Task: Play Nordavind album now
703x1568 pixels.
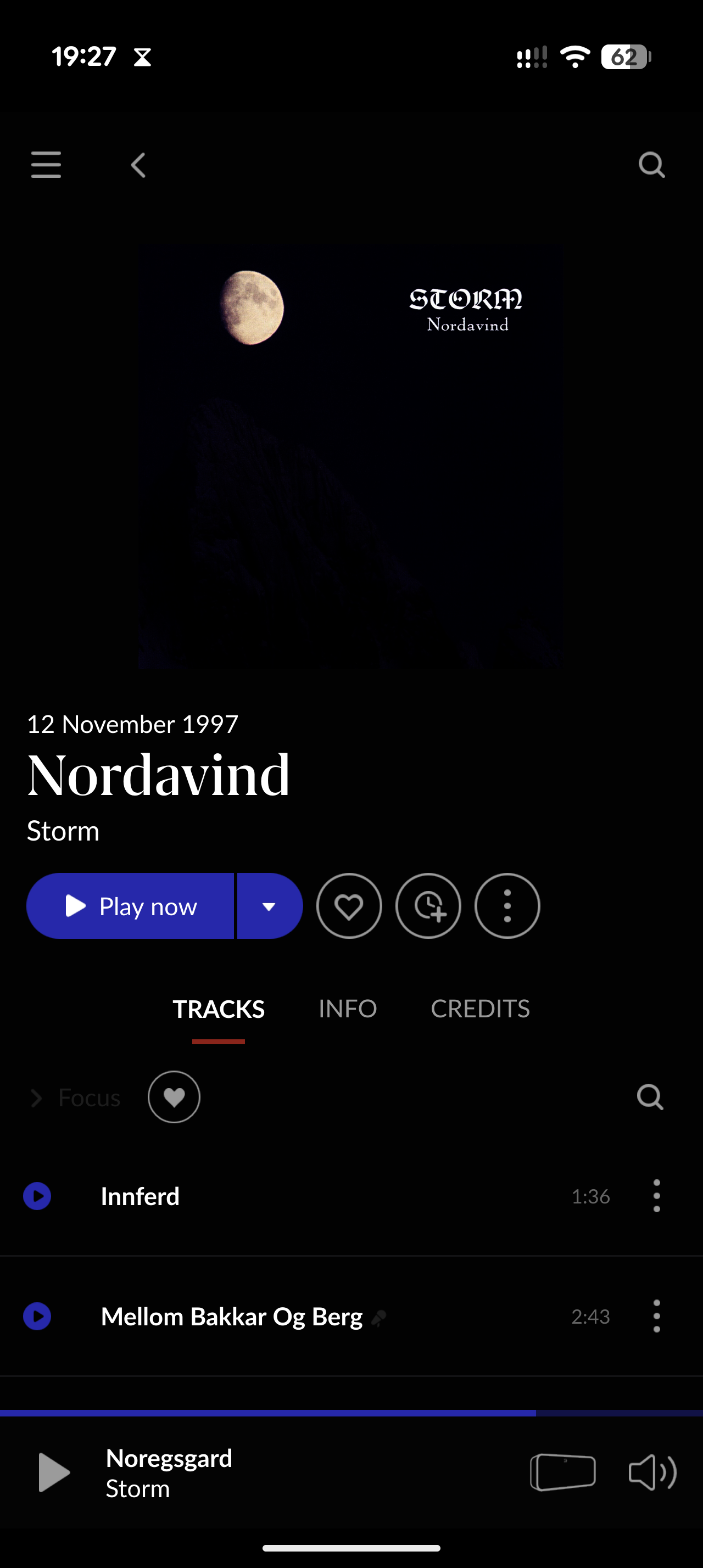Action: click(x=130, y=906)
